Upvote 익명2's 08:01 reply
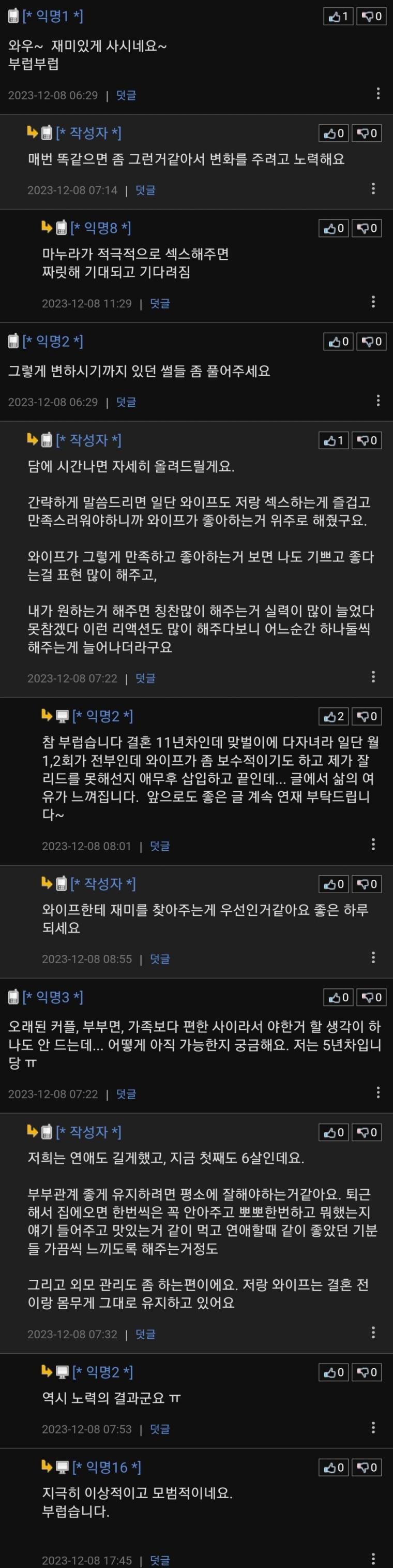Viewport: 393px width, 1568px height. point(334,716)
